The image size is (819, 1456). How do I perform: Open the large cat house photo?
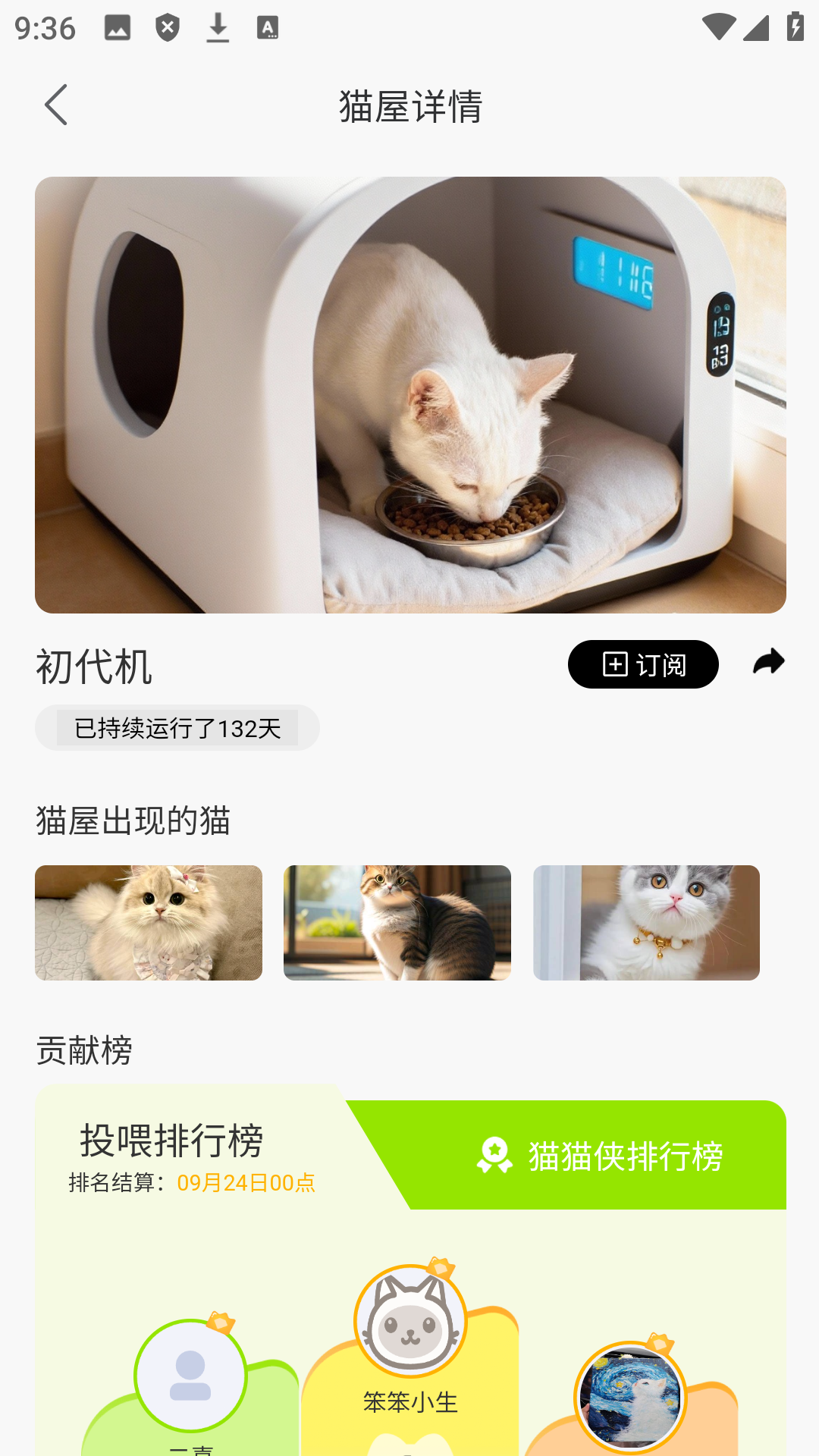tap(410, 395)
